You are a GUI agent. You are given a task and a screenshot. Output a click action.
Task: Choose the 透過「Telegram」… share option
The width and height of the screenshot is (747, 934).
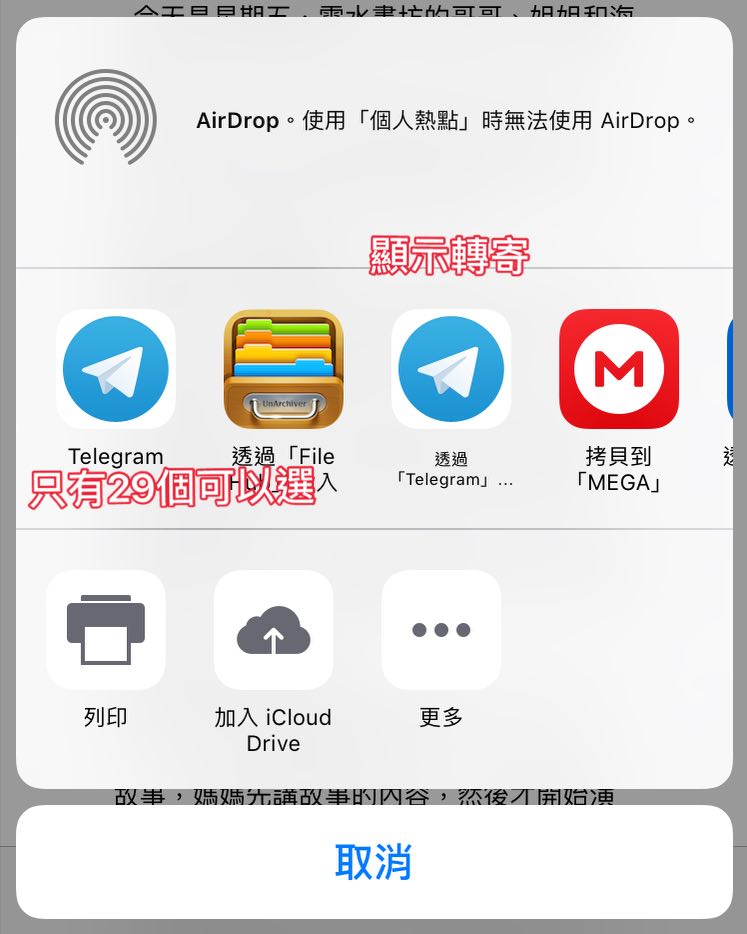pyautogui.click(x=451, y=369)
